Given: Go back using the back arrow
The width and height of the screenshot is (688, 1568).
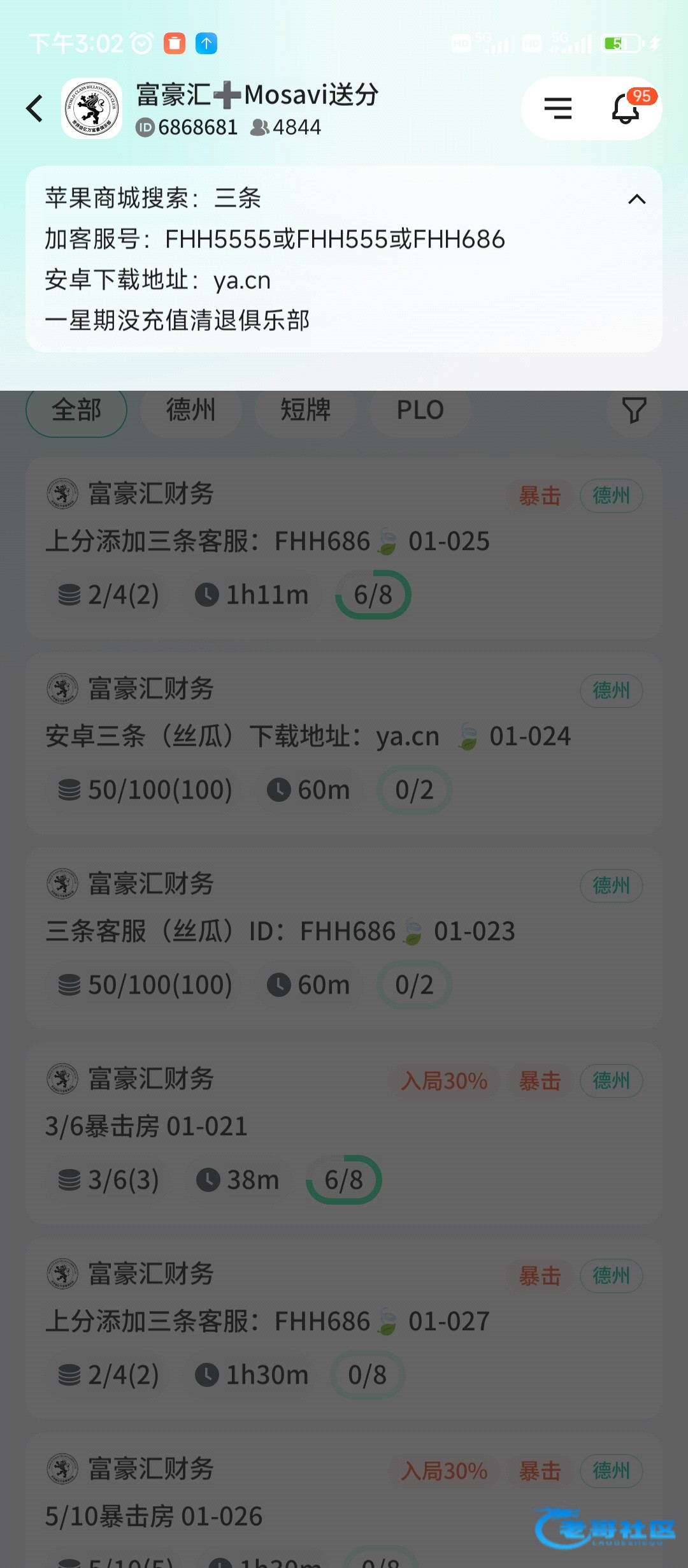Looking at the screenshot, I should tap(35, 108).
